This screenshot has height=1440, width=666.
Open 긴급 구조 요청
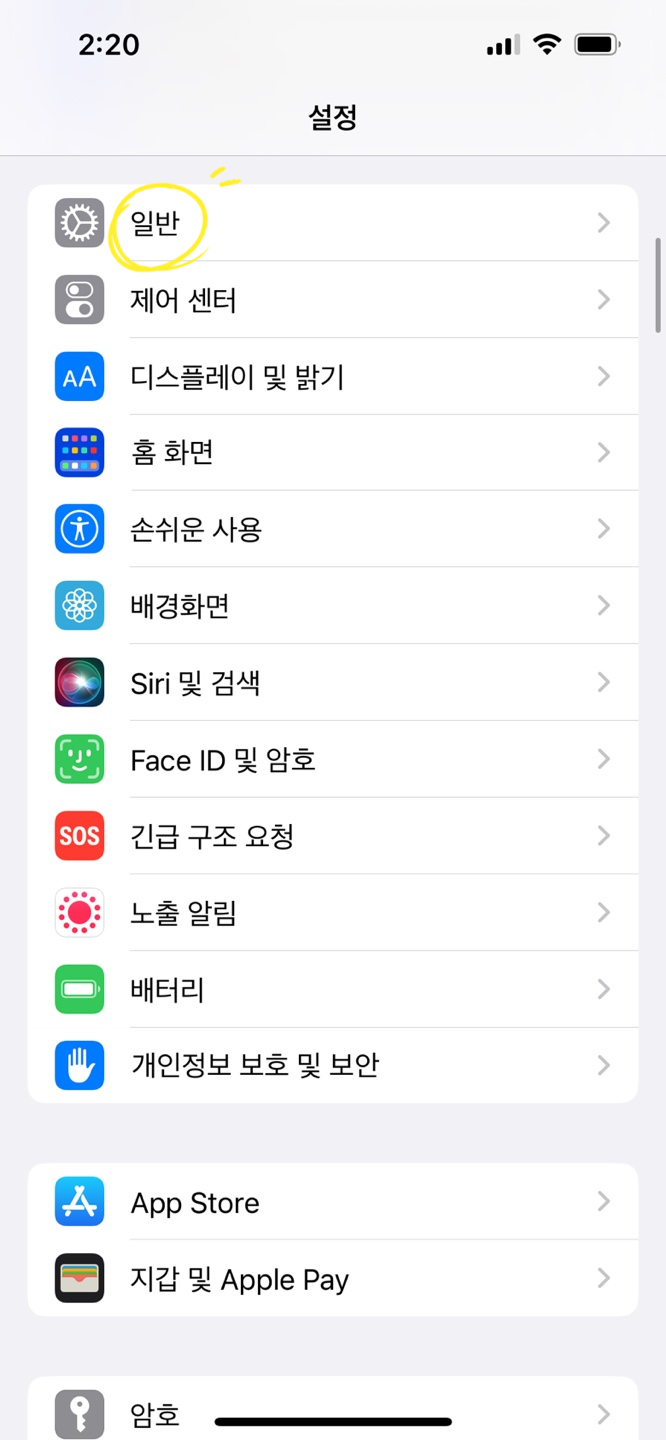tap(332, 835)
